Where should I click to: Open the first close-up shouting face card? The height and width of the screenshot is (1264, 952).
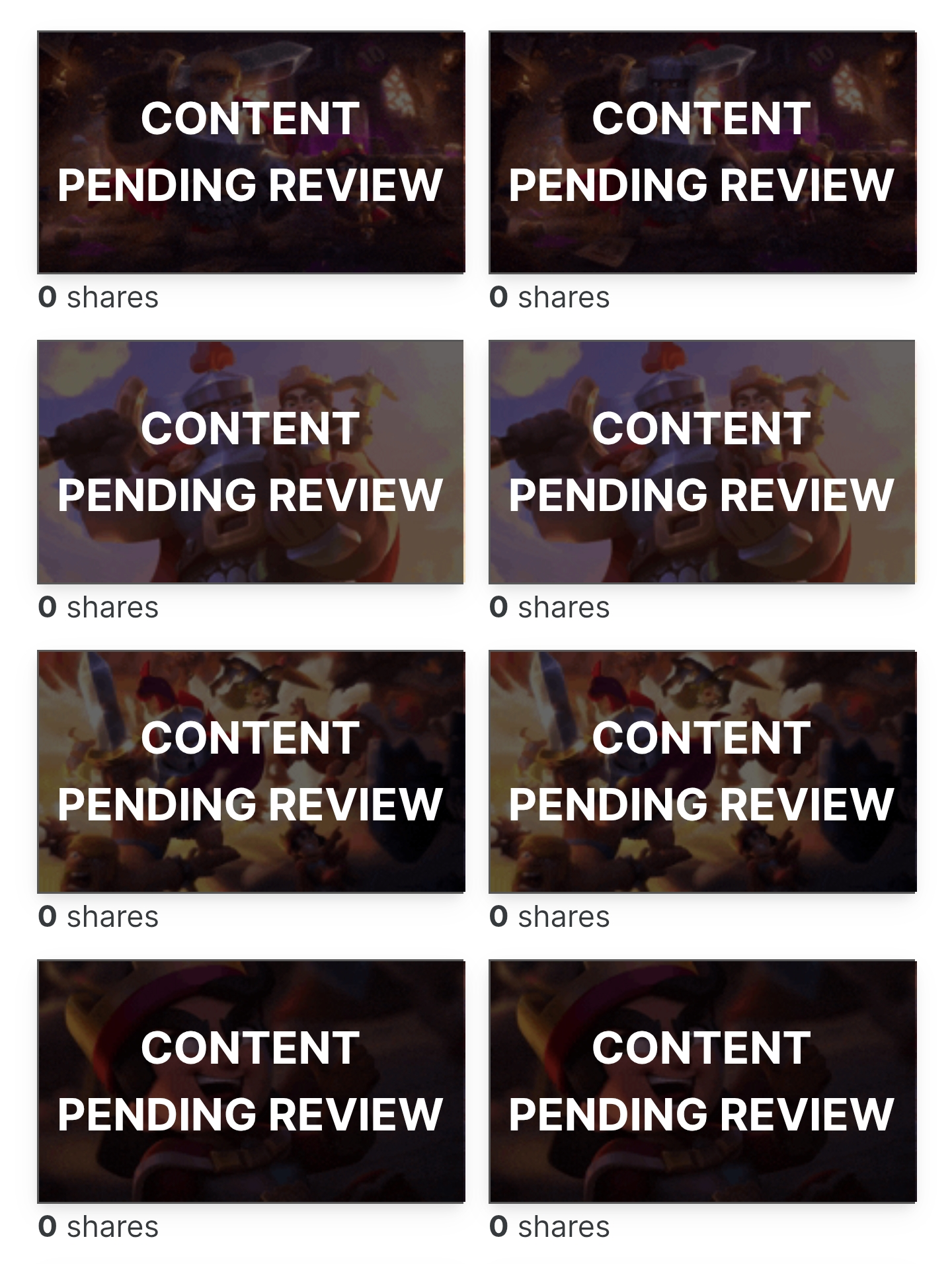(251, 1081)
